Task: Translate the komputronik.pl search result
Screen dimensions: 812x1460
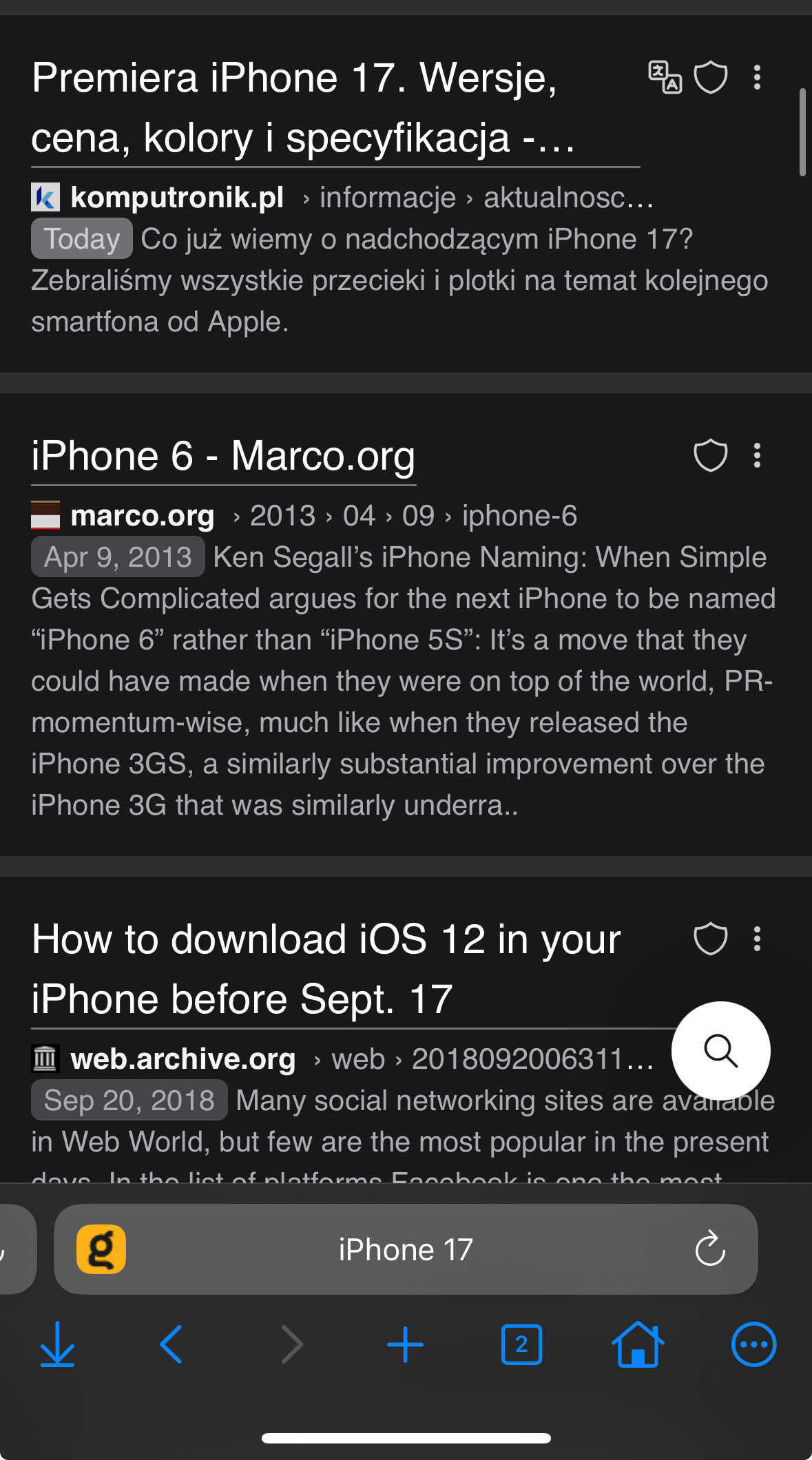Action: pos(665,77)
